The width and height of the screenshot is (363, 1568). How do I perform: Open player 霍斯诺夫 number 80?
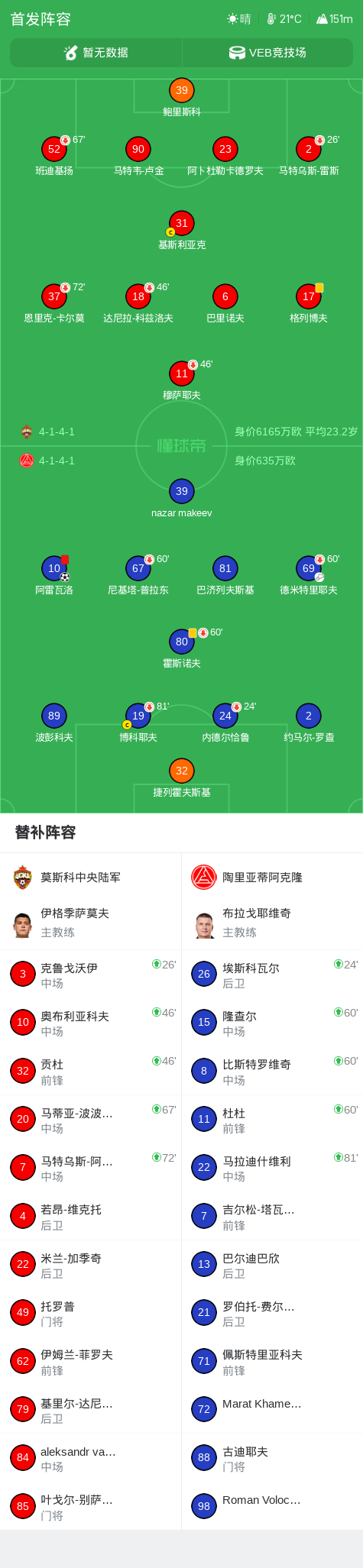tap(181, 648)
